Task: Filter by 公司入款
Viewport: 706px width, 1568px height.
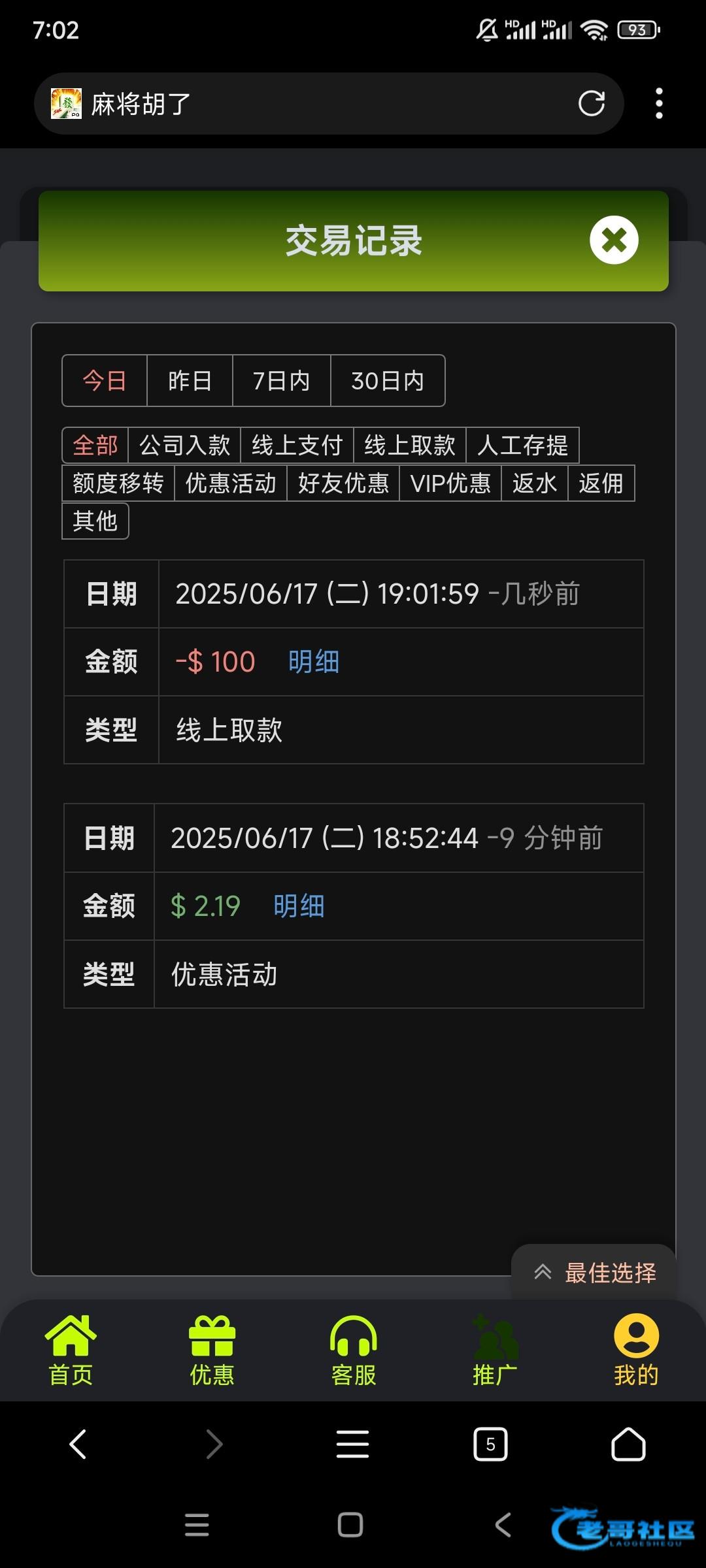Action: pos(184,446)
